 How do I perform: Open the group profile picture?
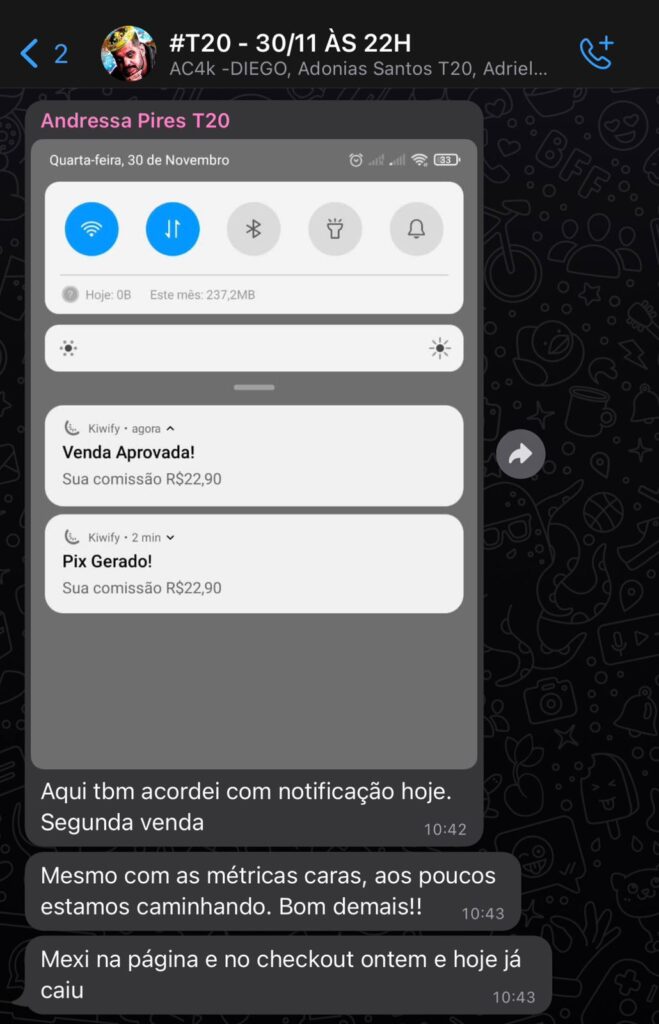(x=128, y=54)
